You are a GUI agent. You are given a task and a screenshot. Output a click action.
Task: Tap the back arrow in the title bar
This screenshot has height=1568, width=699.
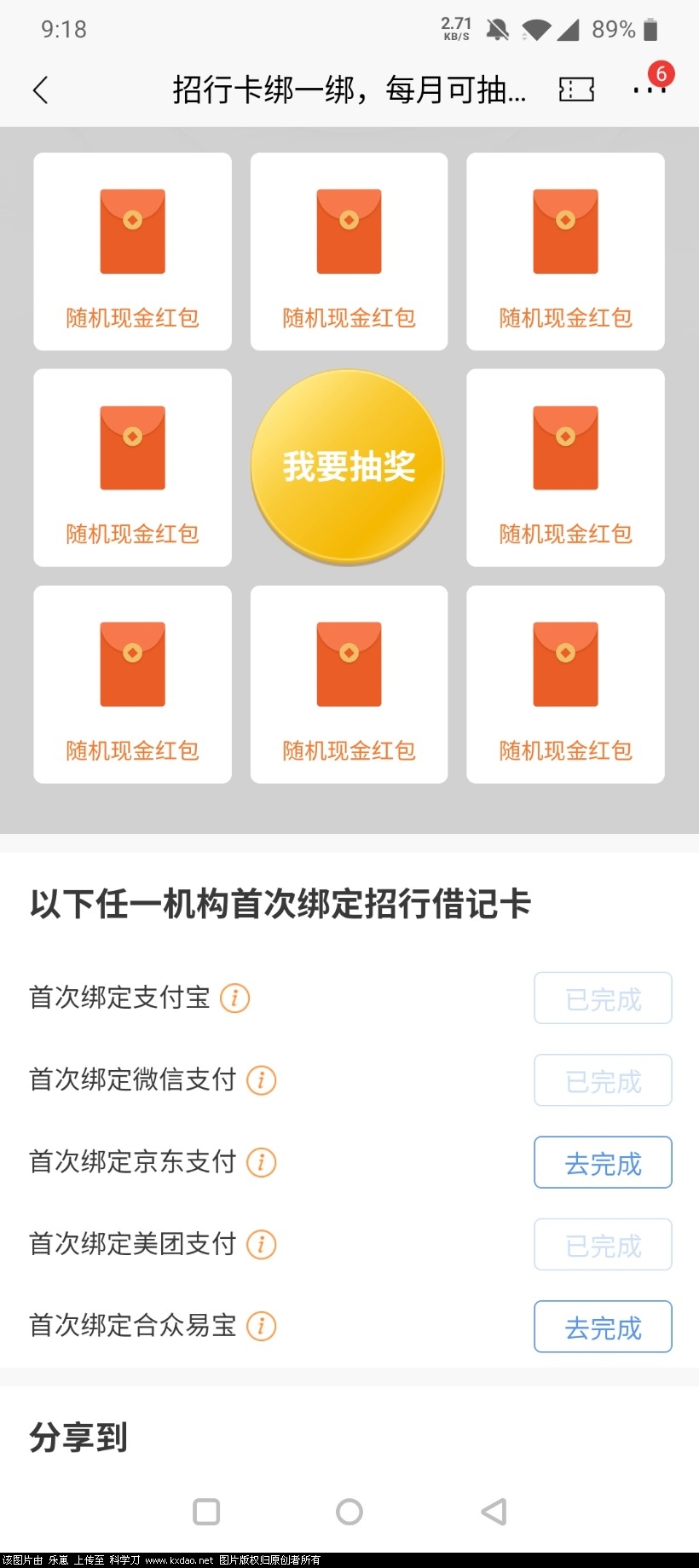click(40, 89)
